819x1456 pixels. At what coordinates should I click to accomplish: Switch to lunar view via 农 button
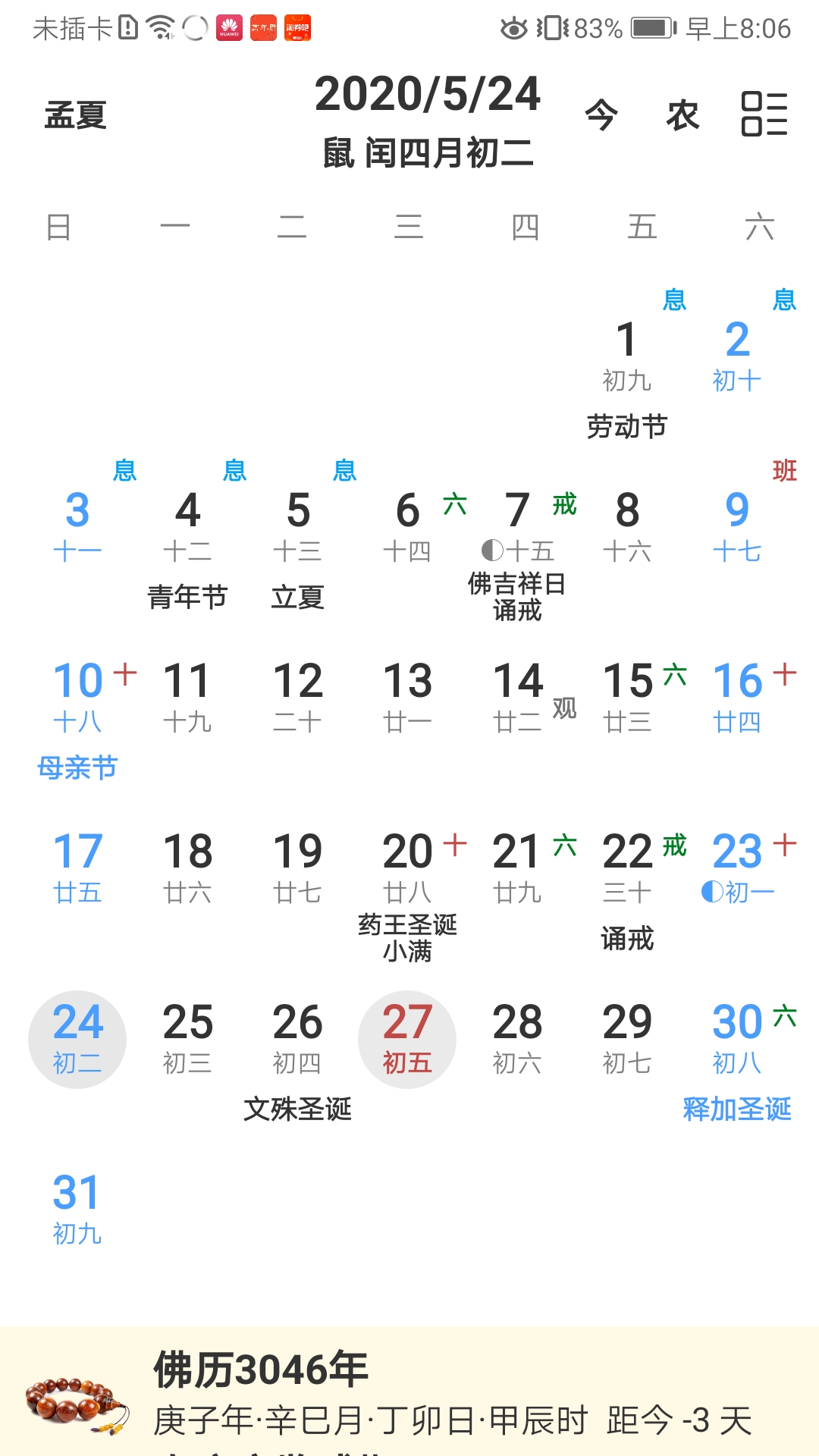(682, 115)
